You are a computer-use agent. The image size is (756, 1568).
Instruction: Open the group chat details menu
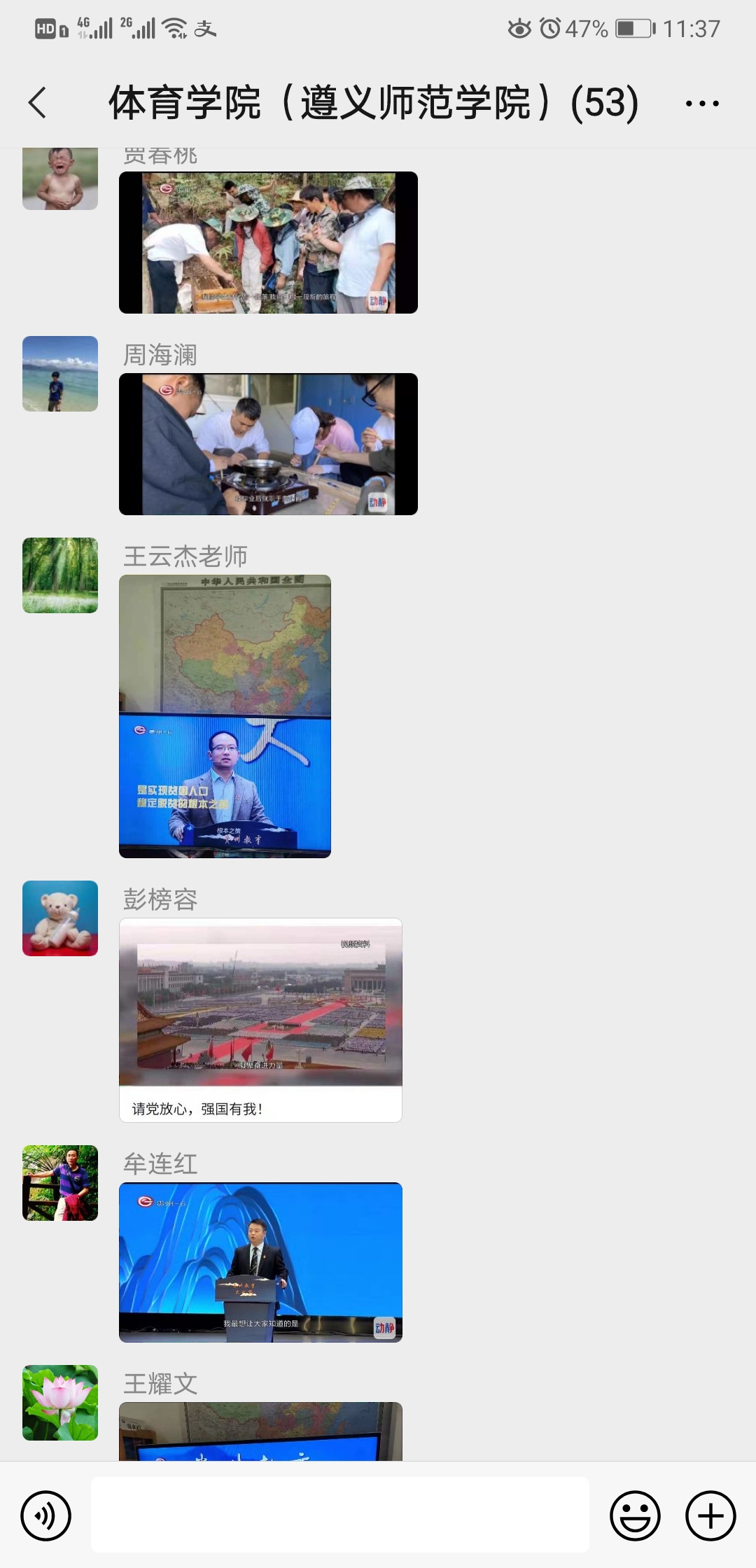701,104
